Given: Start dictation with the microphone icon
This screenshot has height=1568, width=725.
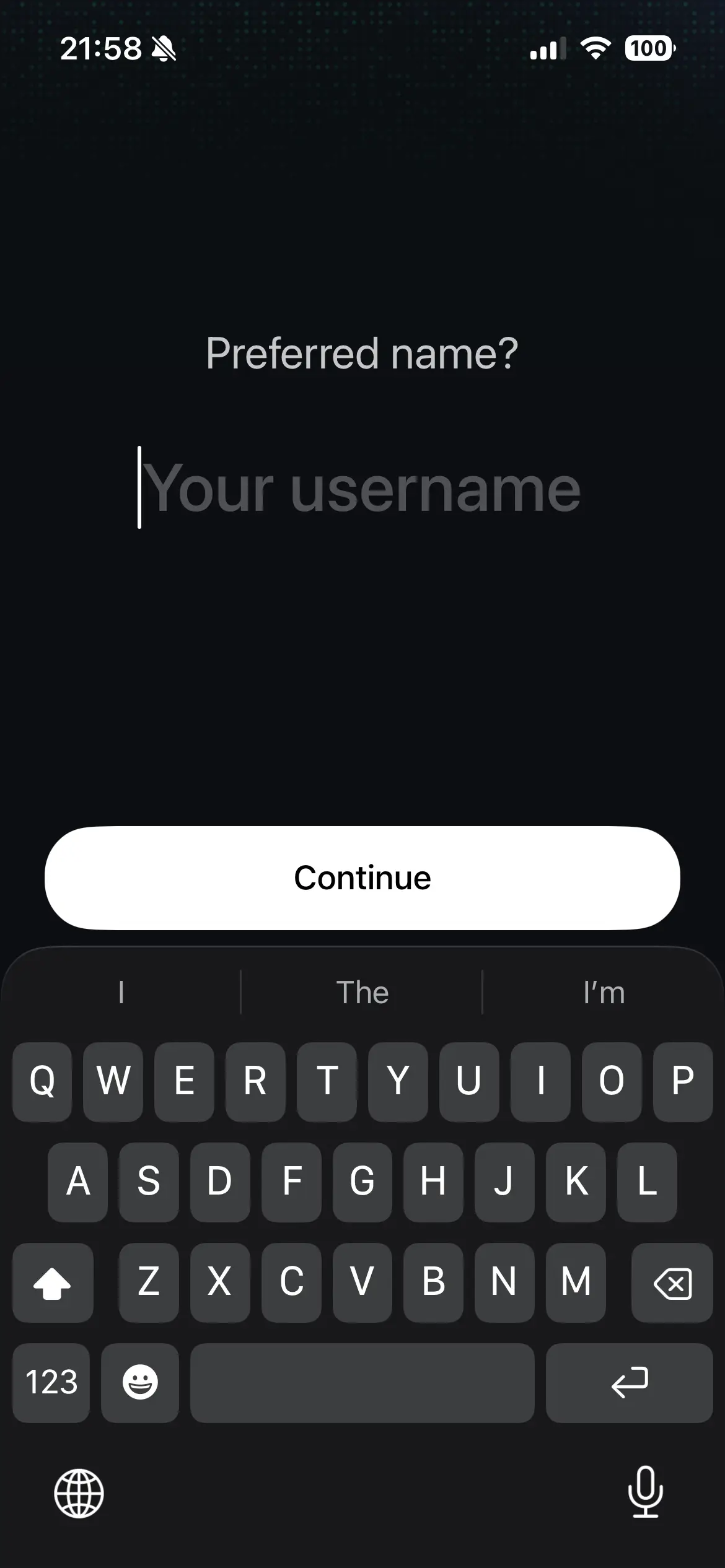Looking at the screenshot, I should pyautogui.click(x=645, y=1492).
